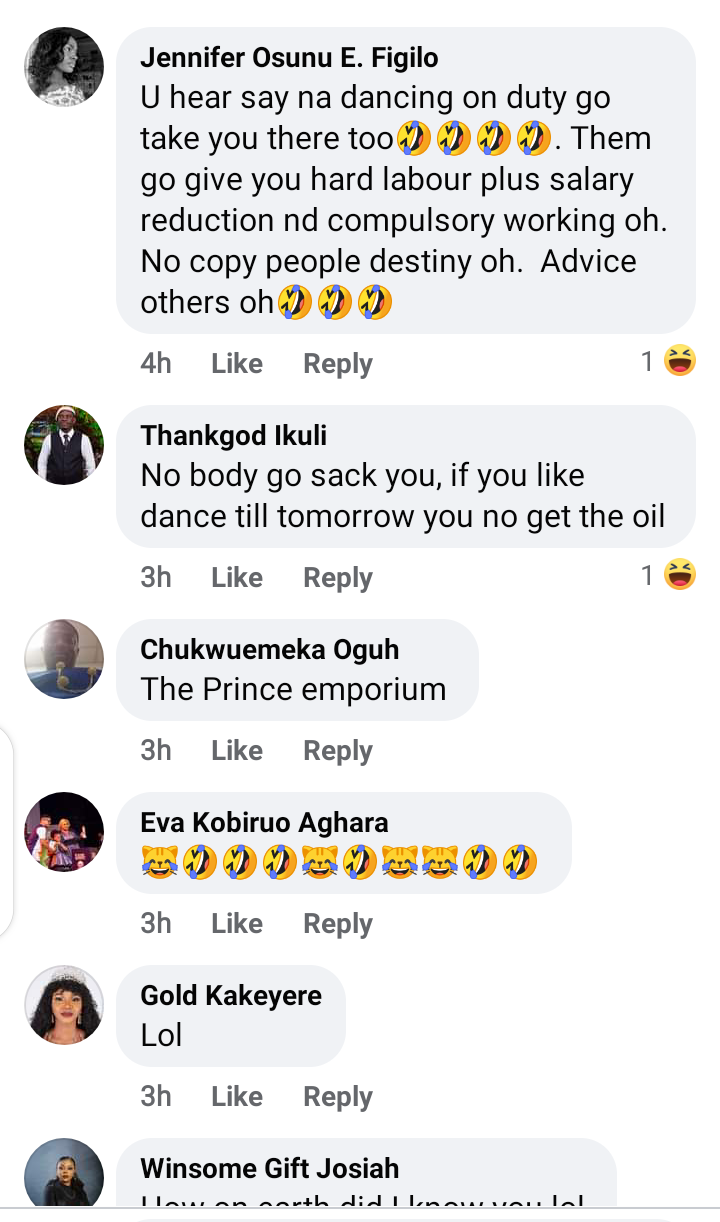This screenshot has height=1222, width=720.
Task: Reply to Gold Kakeyere's comment
Action: [337, 1096]
